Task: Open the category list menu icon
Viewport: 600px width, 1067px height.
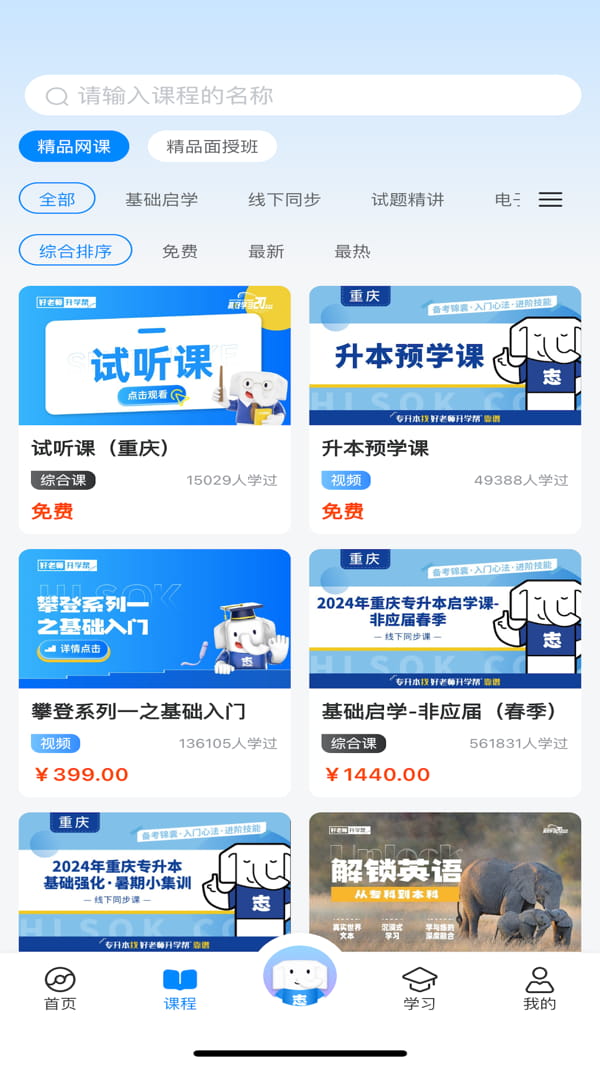Action: click(x=550, y=199)
